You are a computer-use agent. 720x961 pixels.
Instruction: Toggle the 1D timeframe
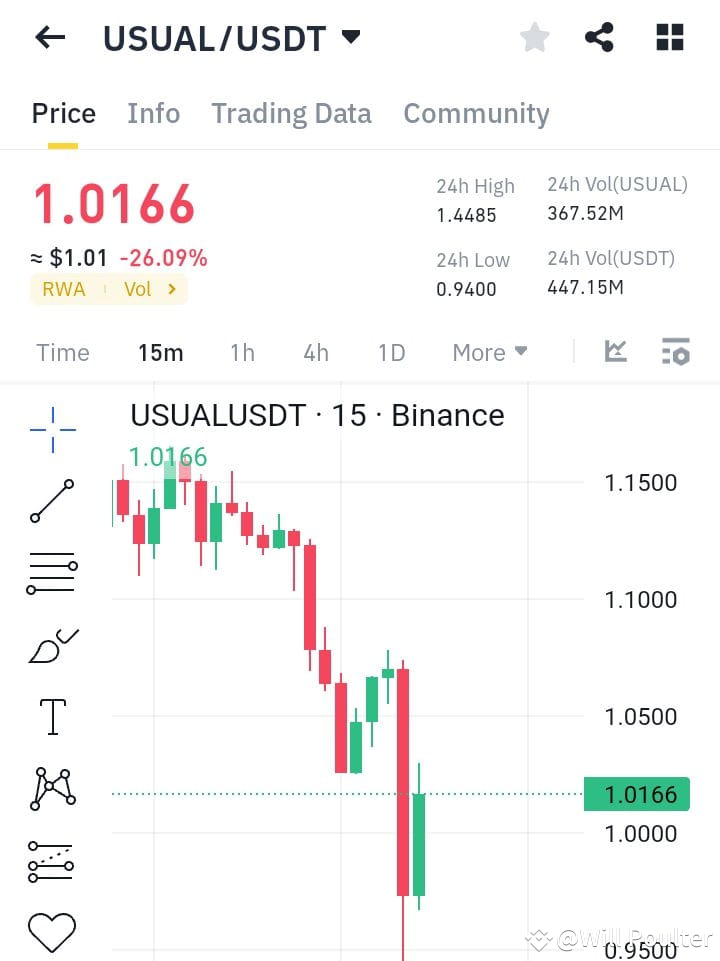391,352
